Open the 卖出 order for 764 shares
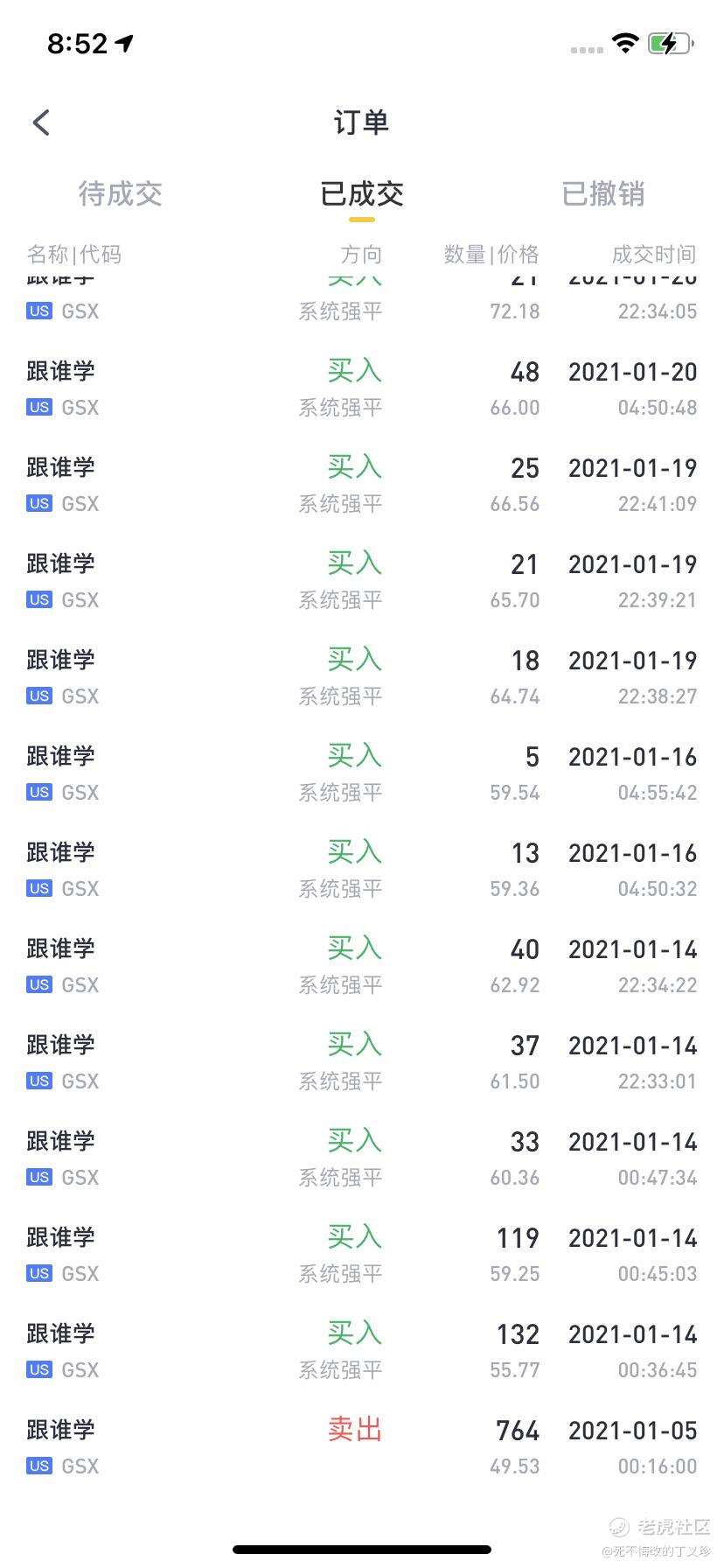The height and width of the screenshot is (1568, 724). [x=362, y=1447]
